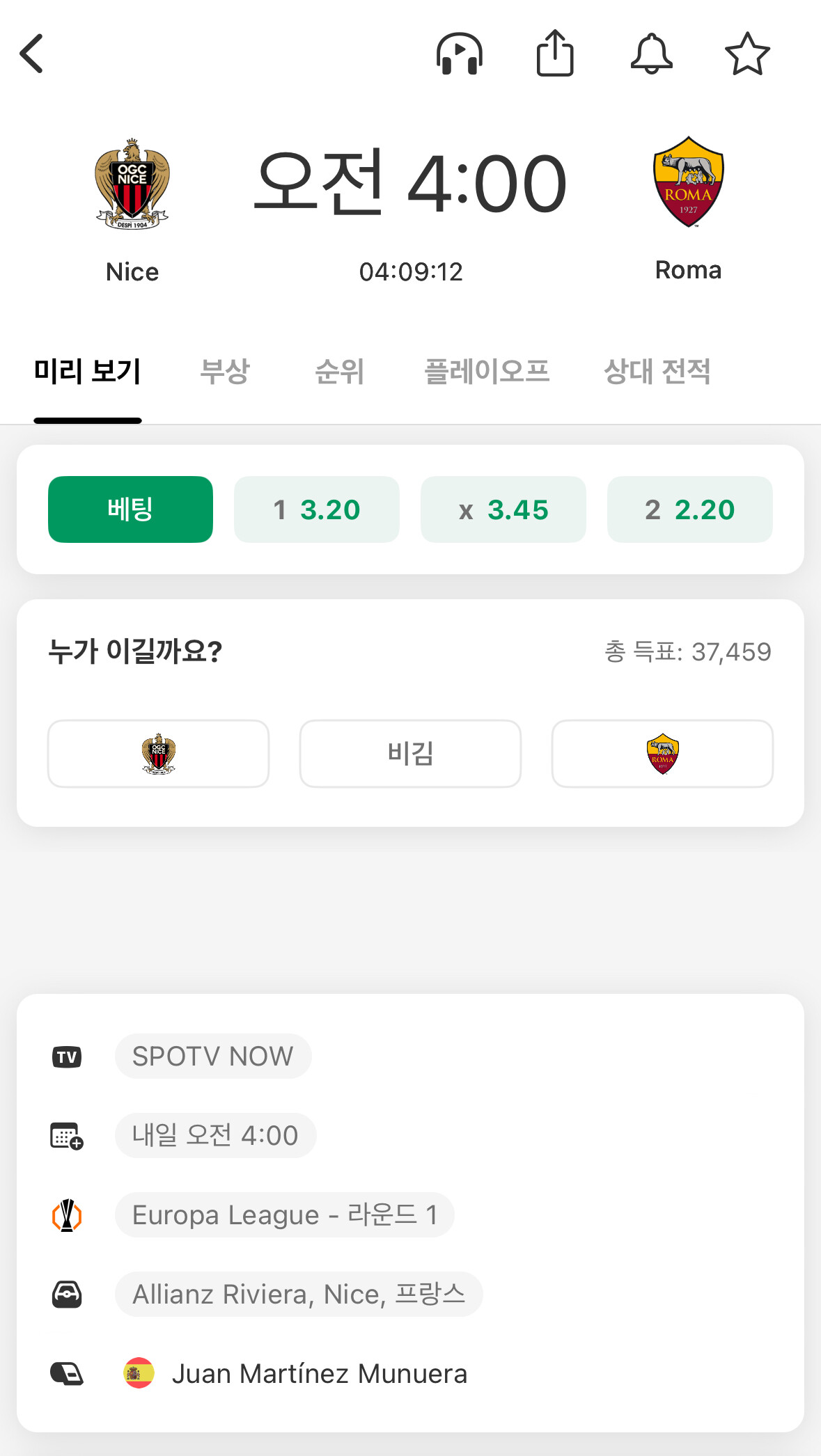
Task: Enable match alerts with the bell icon
Action: pyautogui.click(x=651, y=54)
